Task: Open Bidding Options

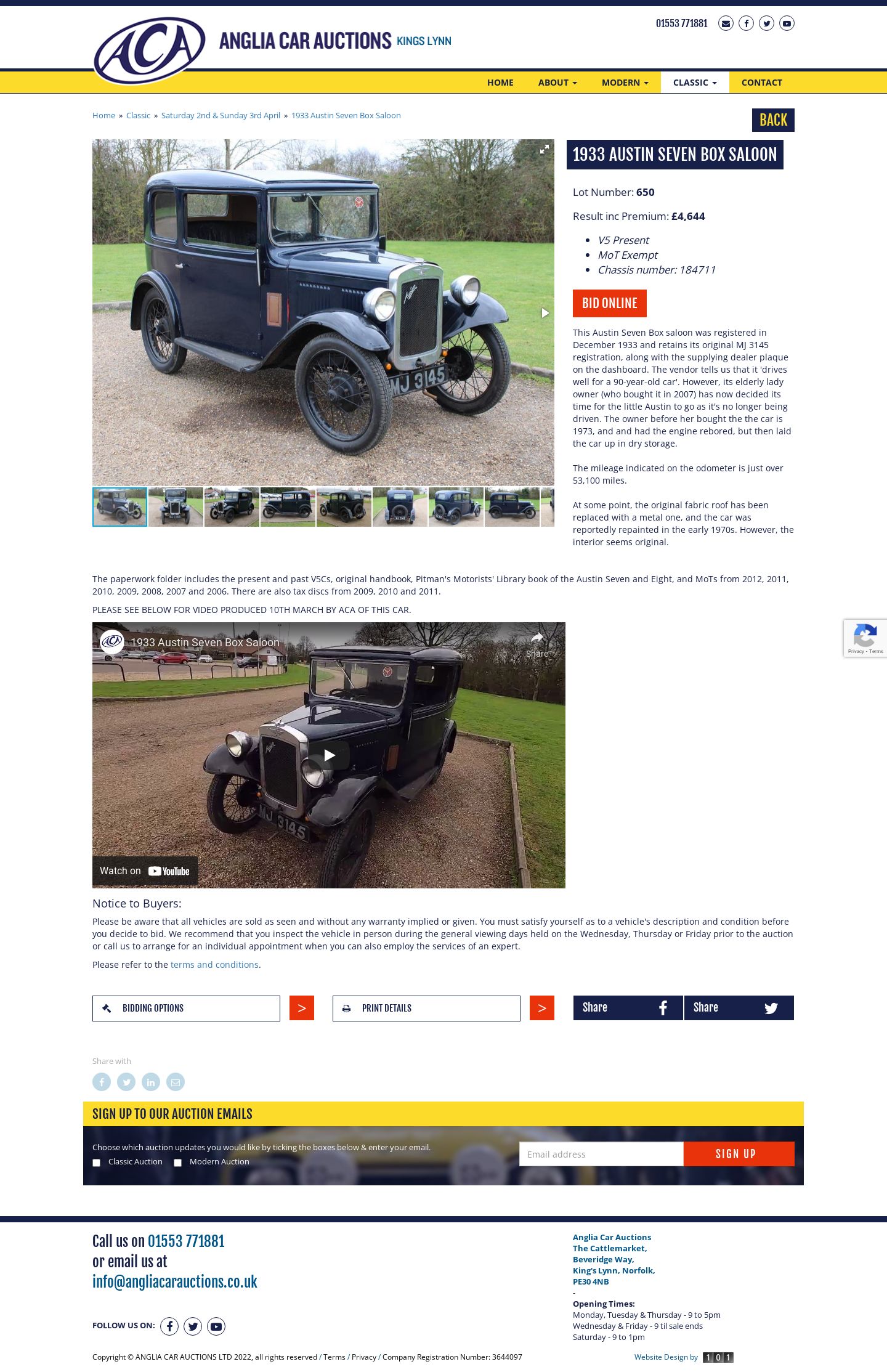Action: tap(186, 1009)
